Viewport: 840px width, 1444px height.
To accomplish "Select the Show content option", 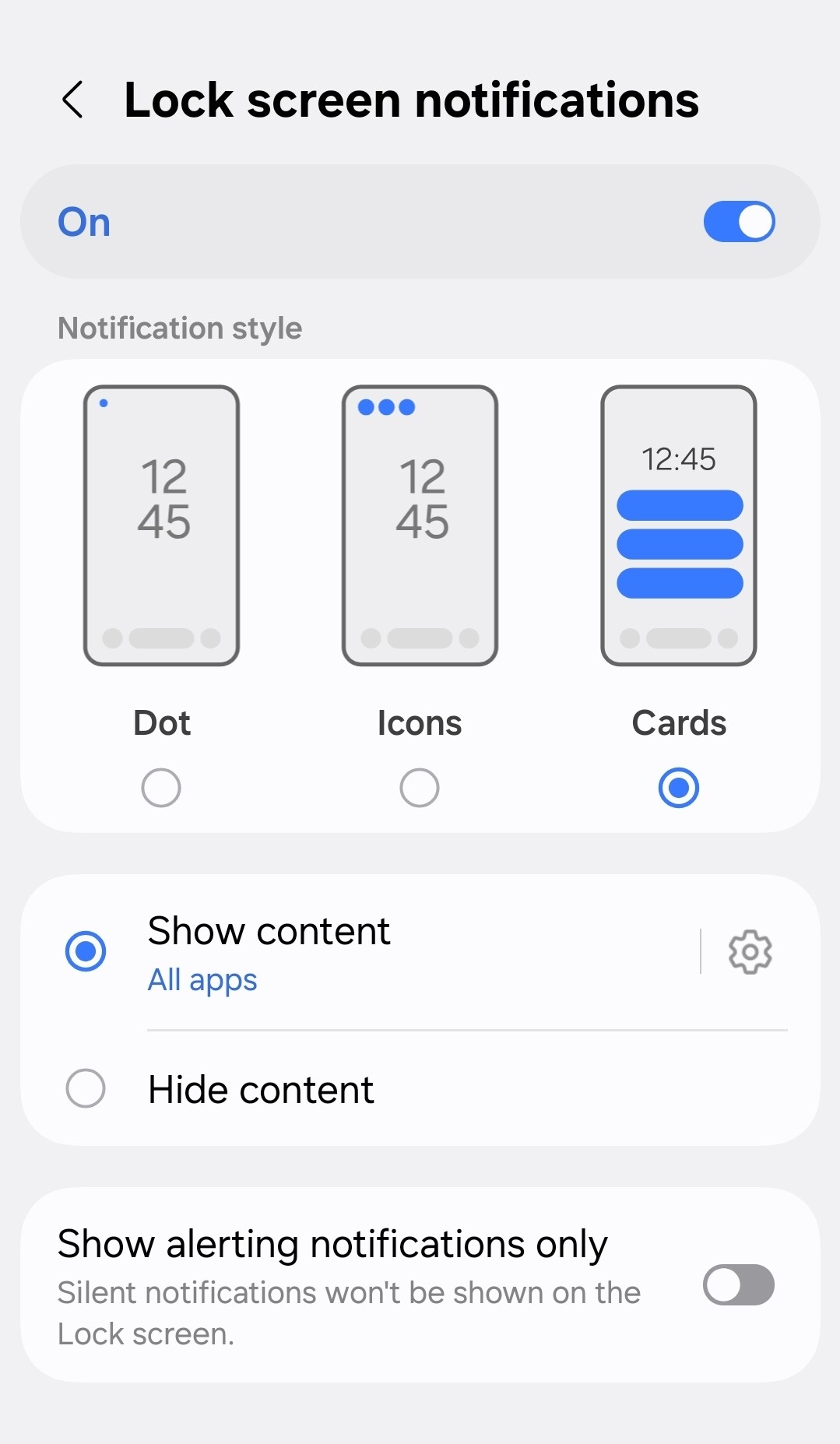I will pos(86,951).
